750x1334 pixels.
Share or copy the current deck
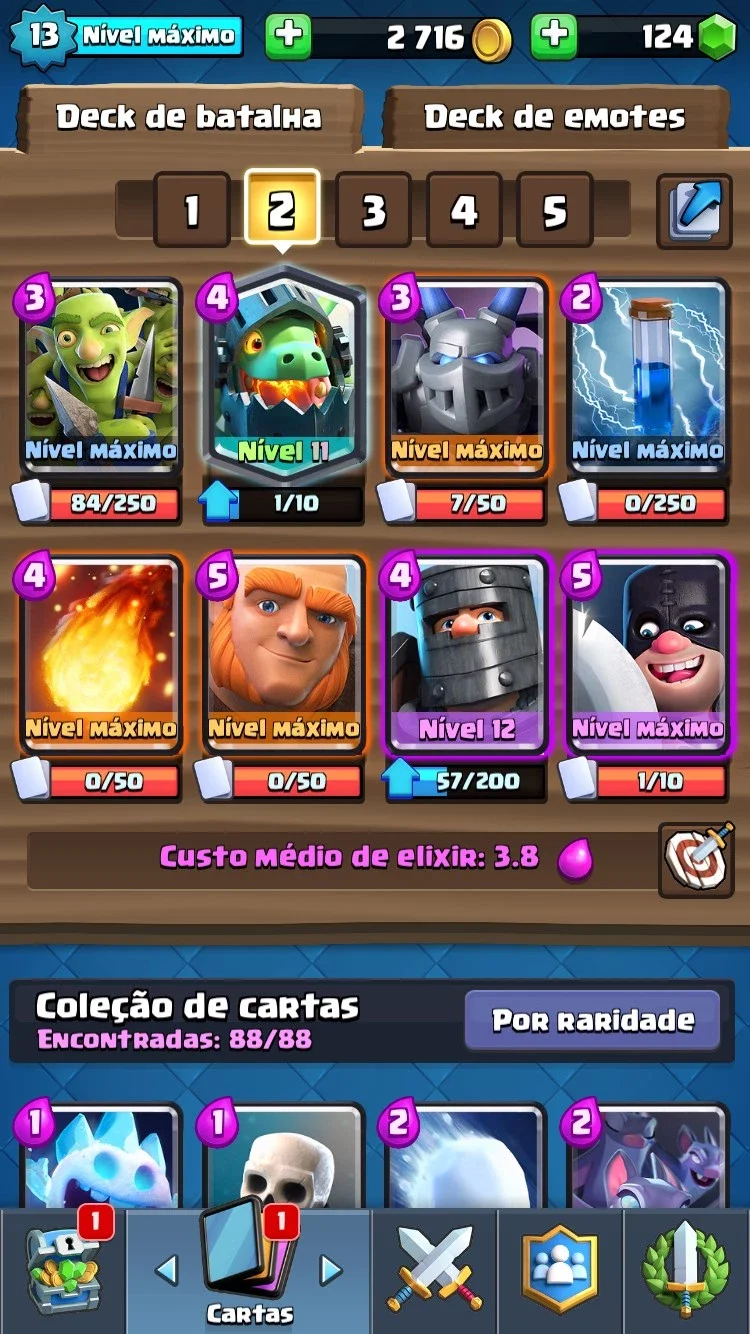point(694,211)
